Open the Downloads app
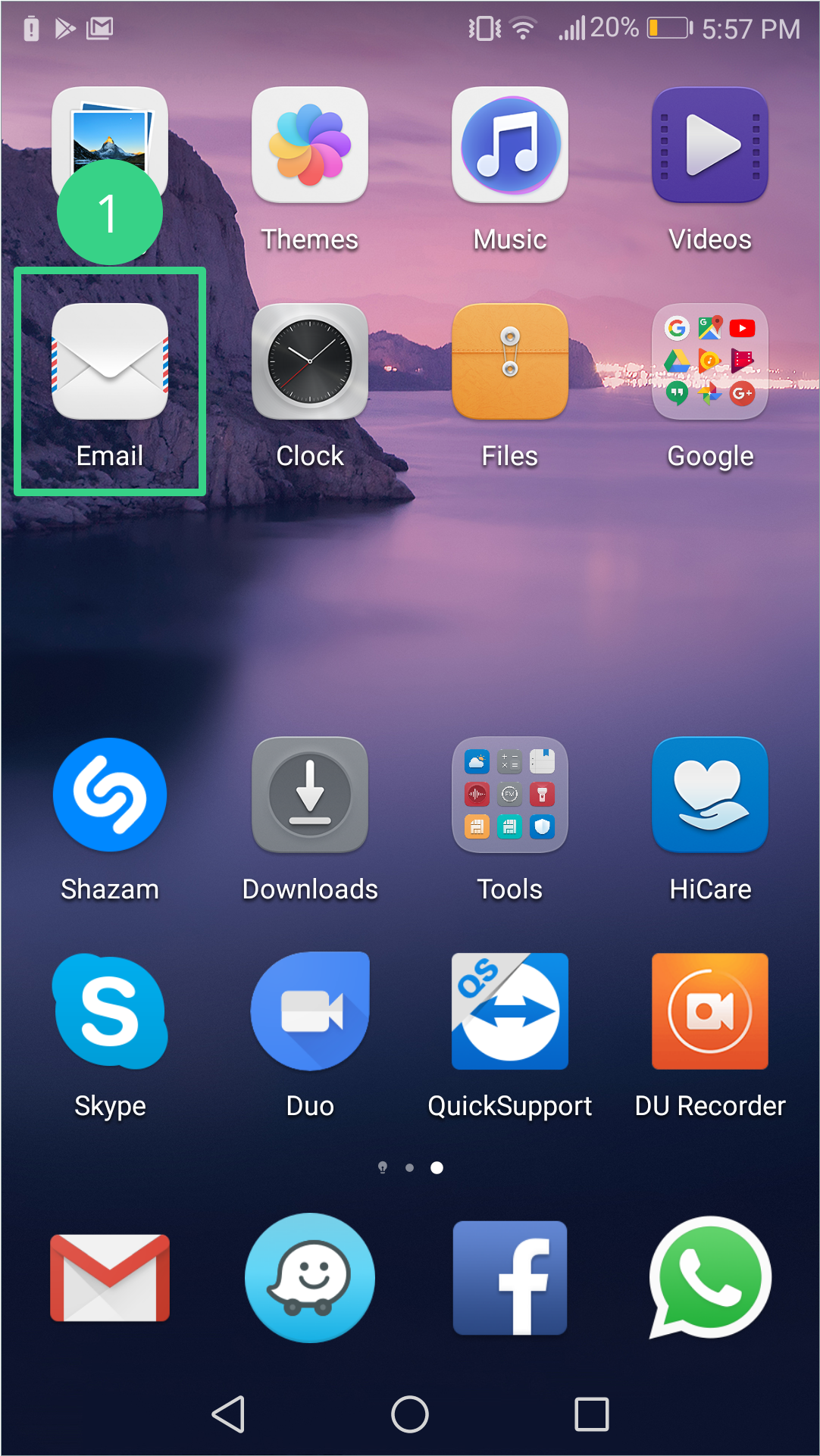The height and width of the screenshot is (1456, 820). (310, 795)
